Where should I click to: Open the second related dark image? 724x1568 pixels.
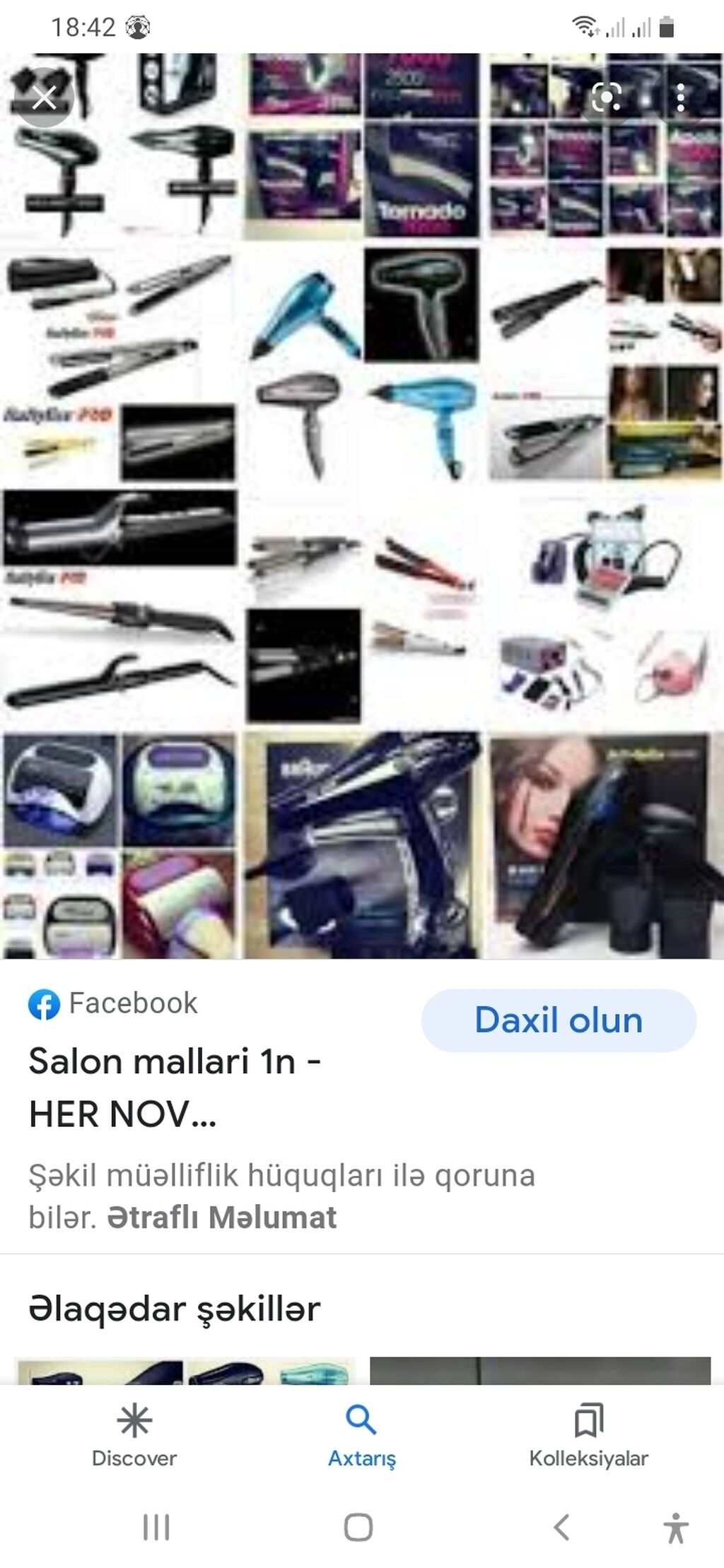pyautogui.click(x=540, y=1371)
